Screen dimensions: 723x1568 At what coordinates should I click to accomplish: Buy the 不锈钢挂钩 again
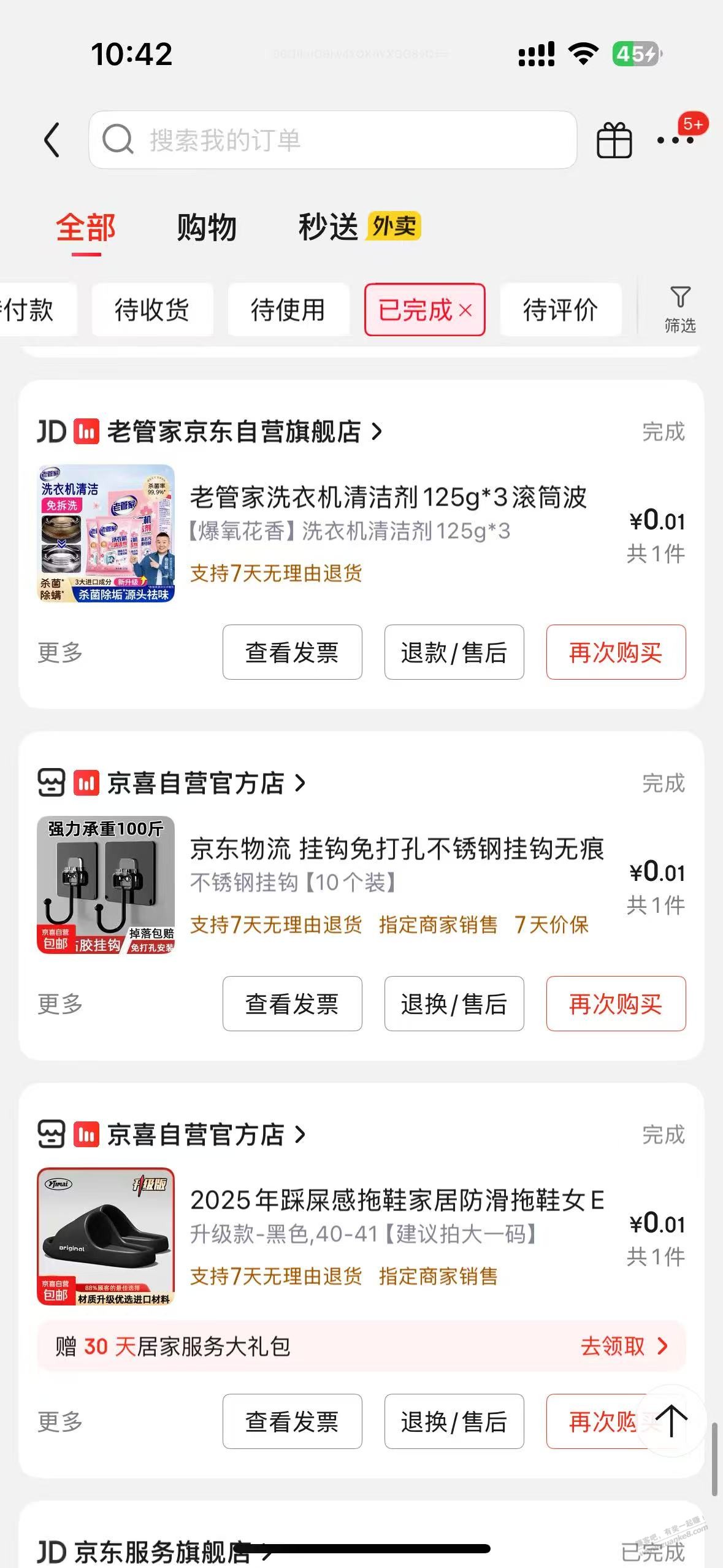coord(616,1004)
